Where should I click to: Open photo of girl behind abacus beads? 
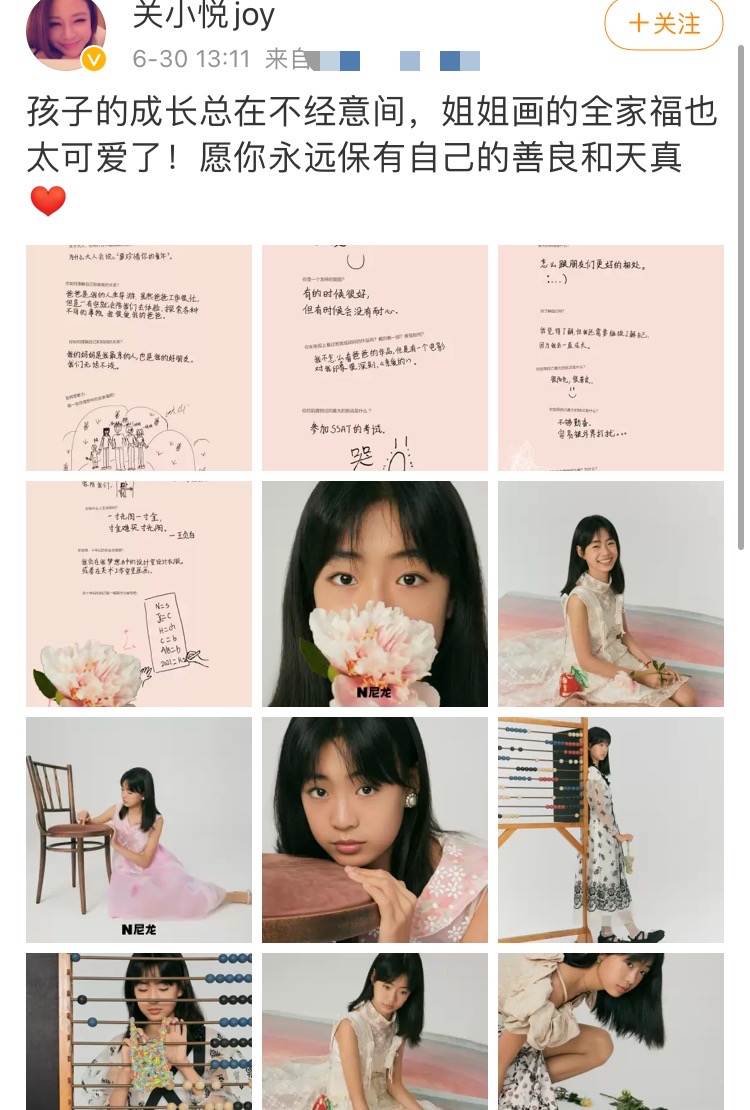pyautogui.click(x=139, y=1032)
